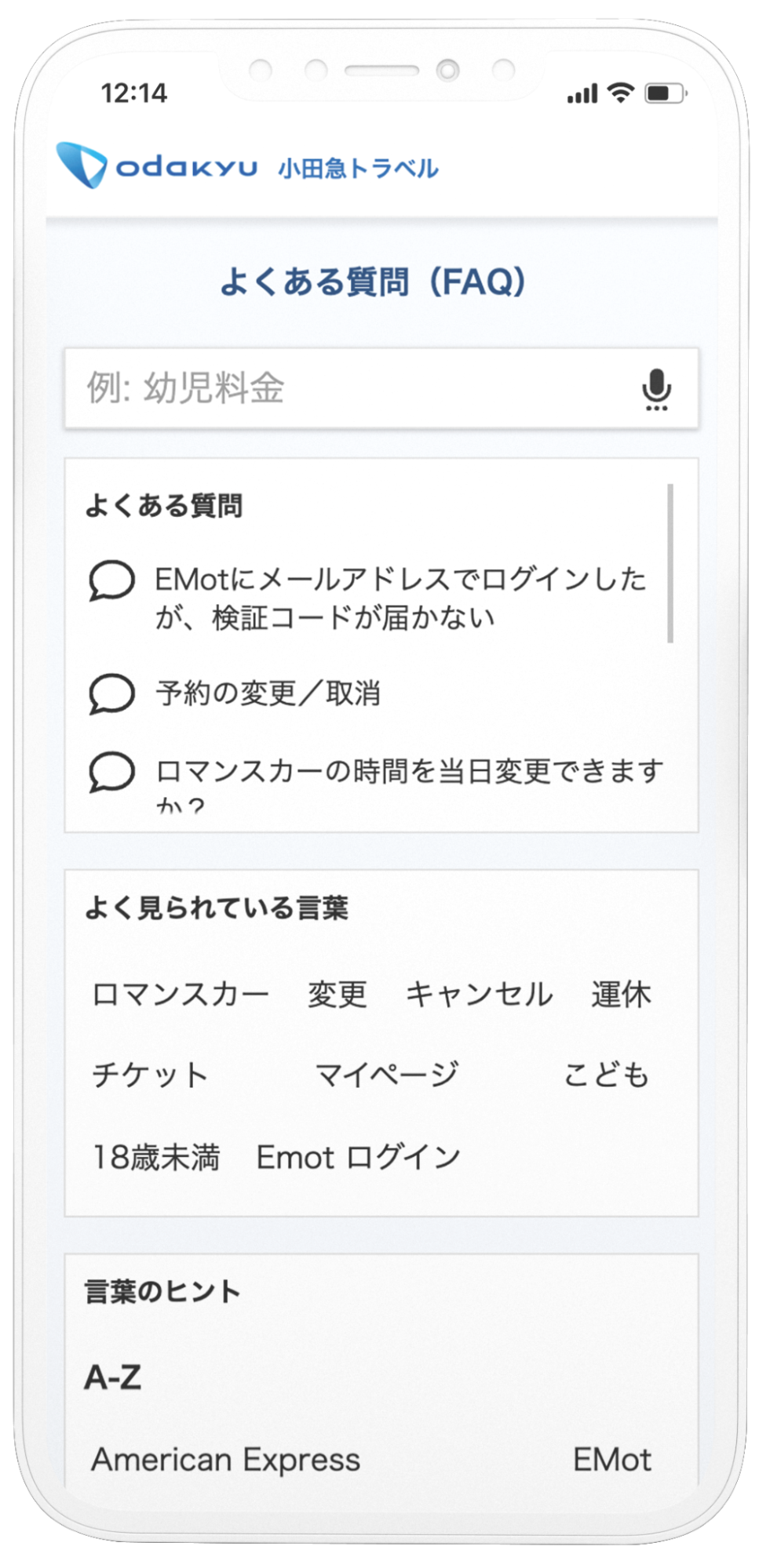Select the ロマンスカー keyword
Viewport: 759px width, 1568px height.
tap(181, 995)
